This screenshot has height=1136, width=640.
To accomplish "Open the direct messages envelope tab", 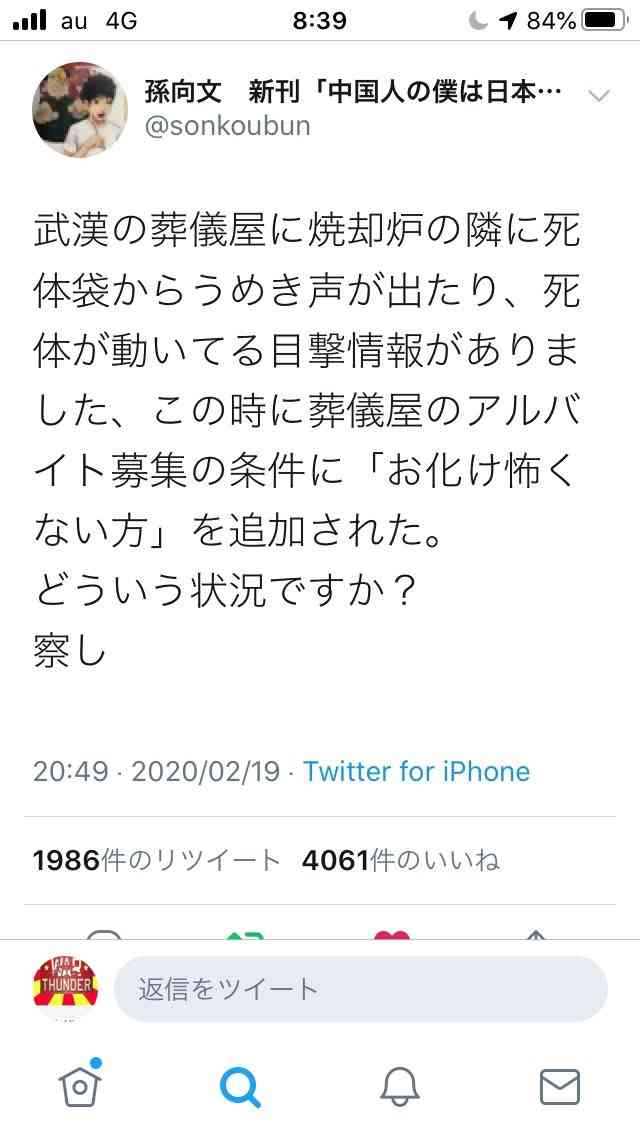I will [x=560, y=1084].
